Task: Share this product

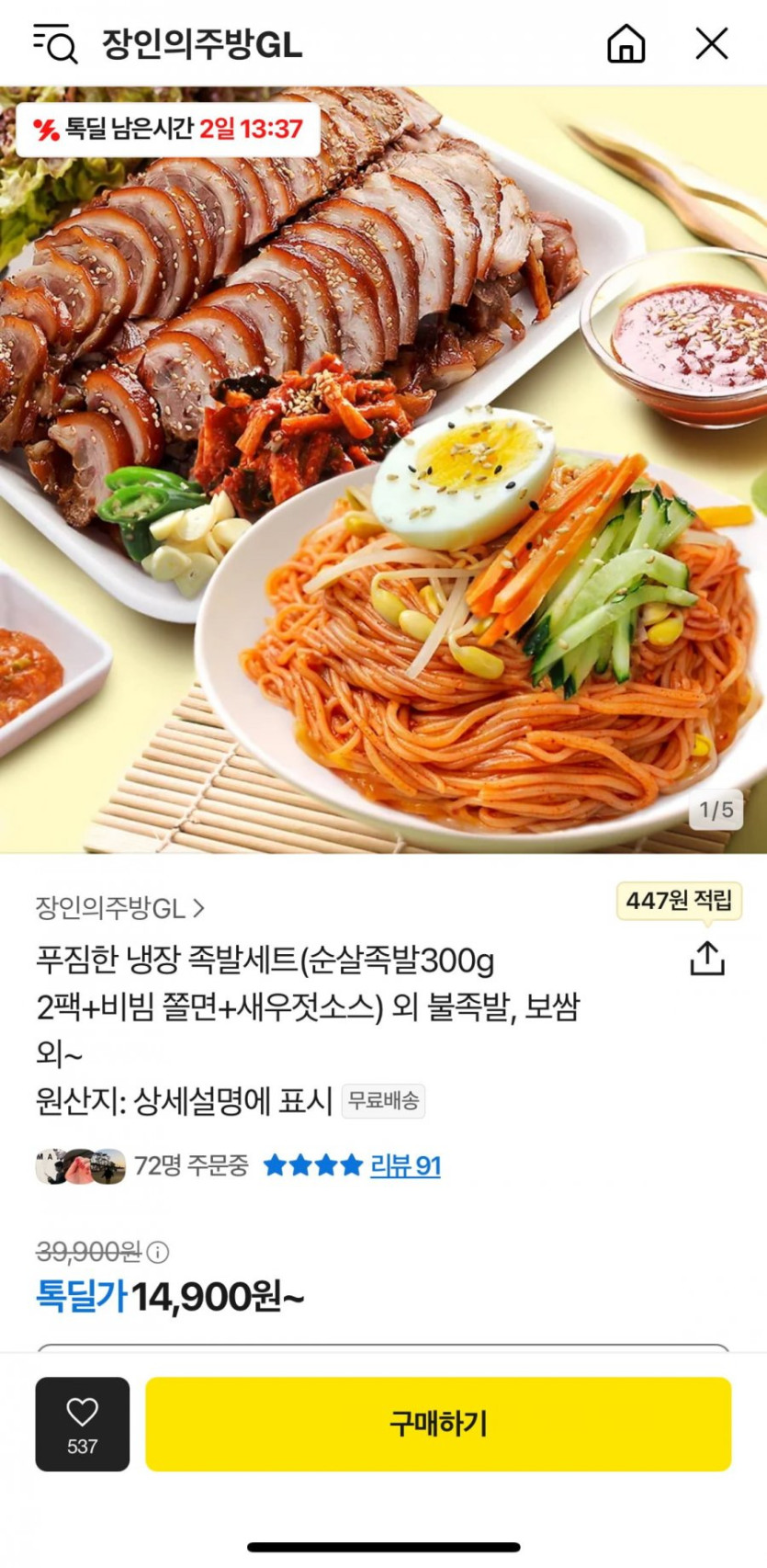Action: pos(706,958)
